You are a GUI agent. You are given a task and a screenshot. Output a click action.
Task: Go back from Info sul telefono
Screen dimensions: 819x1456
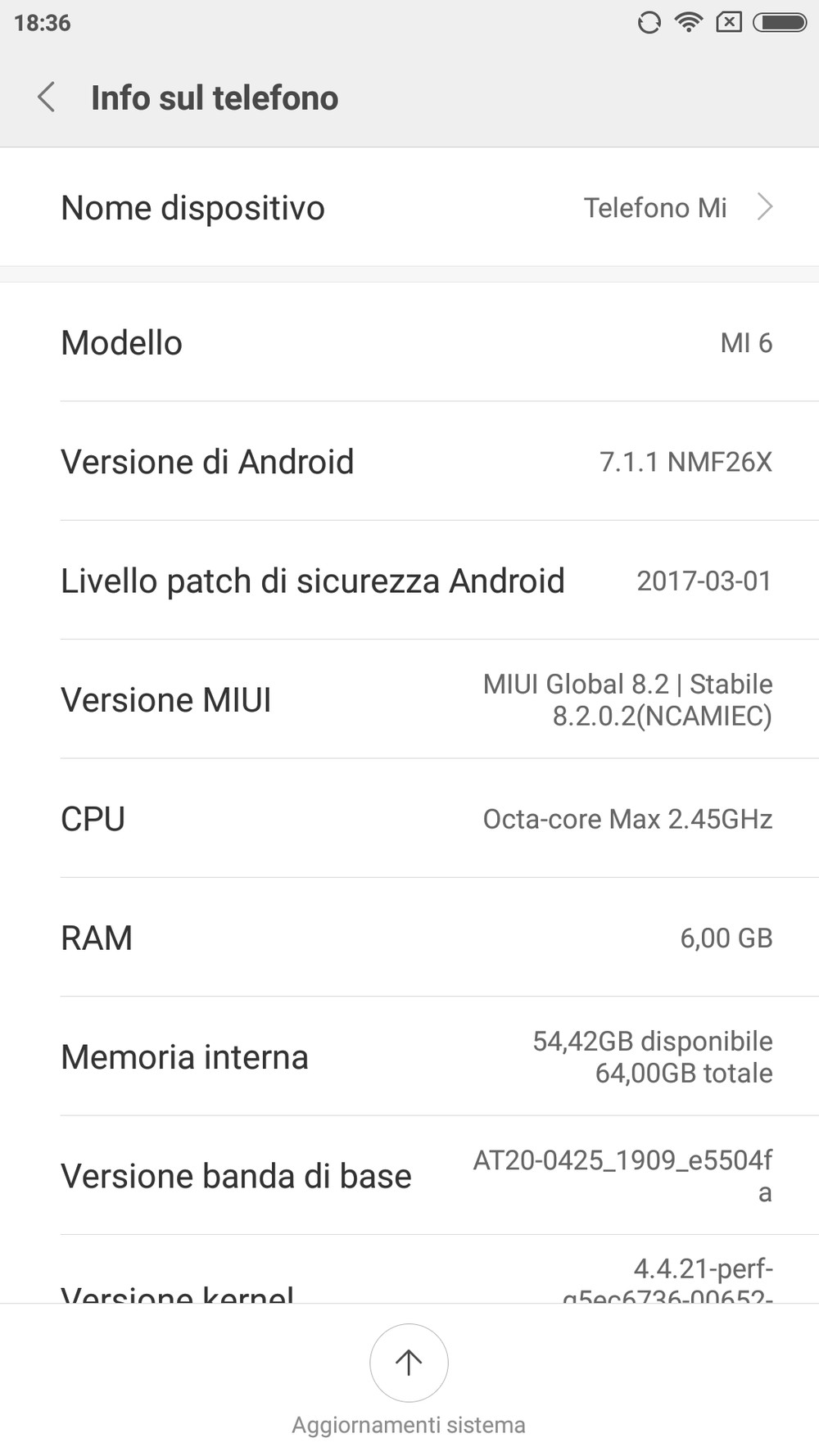47,97
